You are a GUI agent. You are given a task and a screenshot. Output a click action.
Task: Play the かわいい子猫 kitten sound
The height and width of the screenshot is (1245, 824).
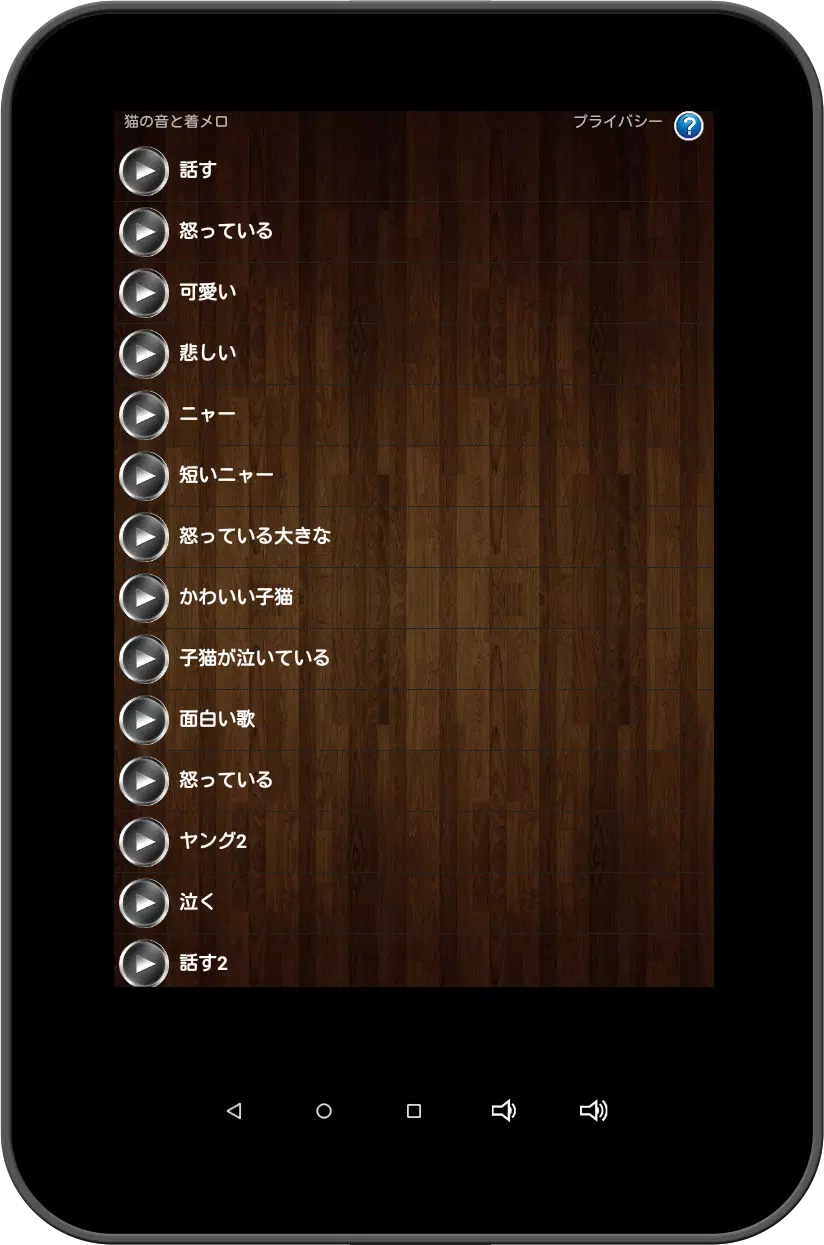[x=144, y=598]
